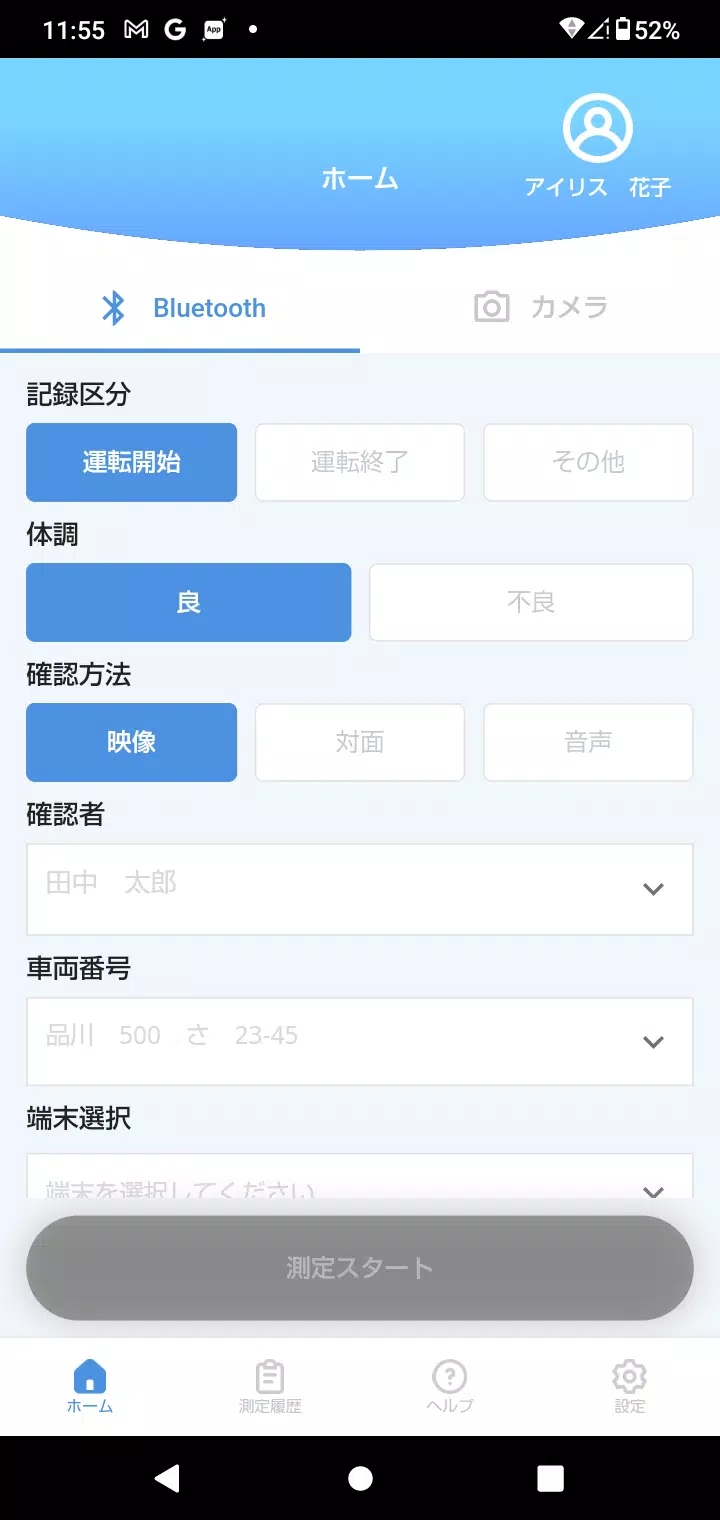This screenshot has height=1520, width=720.
Task: Choose 運転終了 as the record type
Action: click(360, 462)
